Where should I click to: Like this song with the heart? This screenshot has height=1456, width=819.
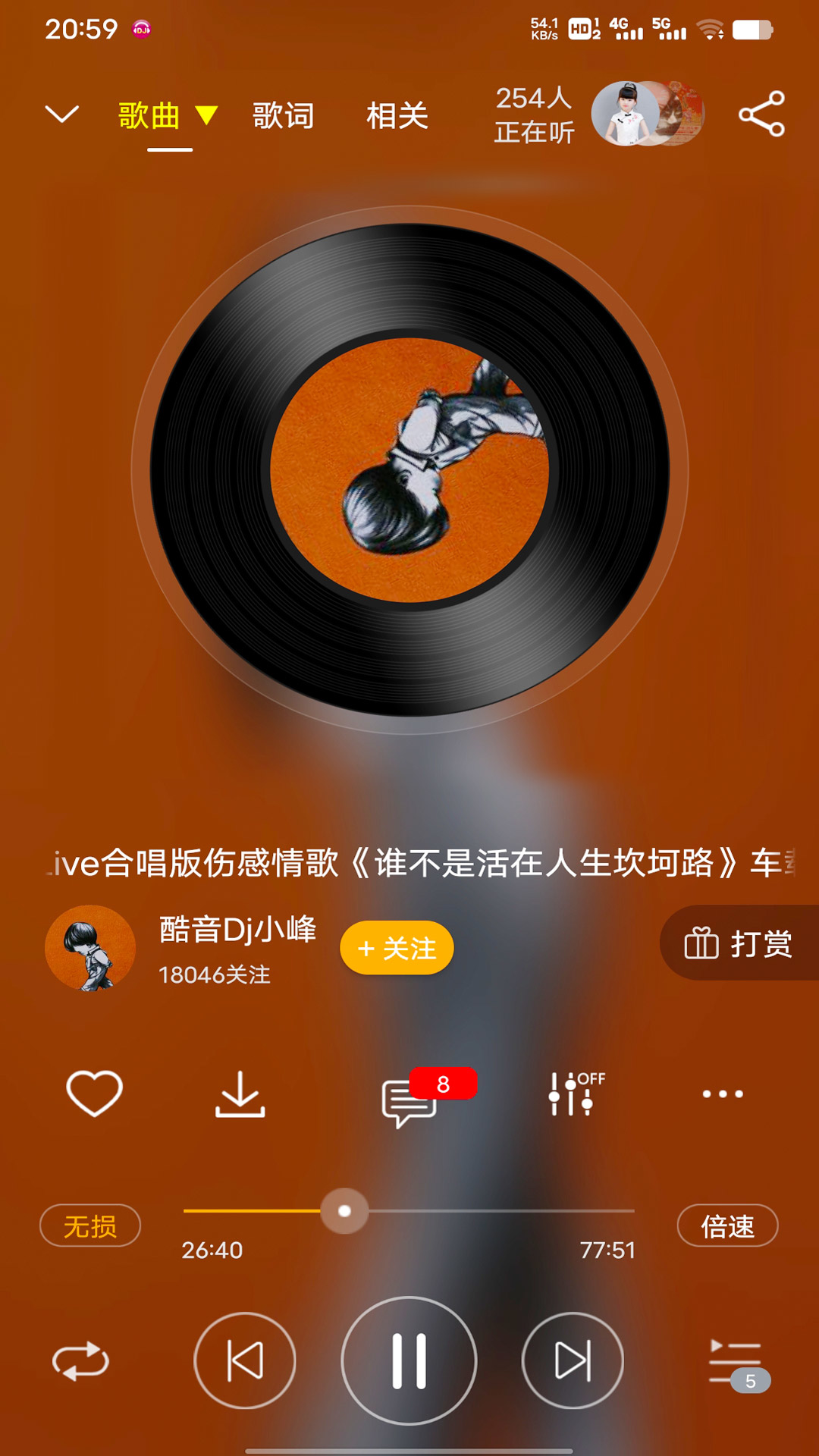[x=95, y=1094]
